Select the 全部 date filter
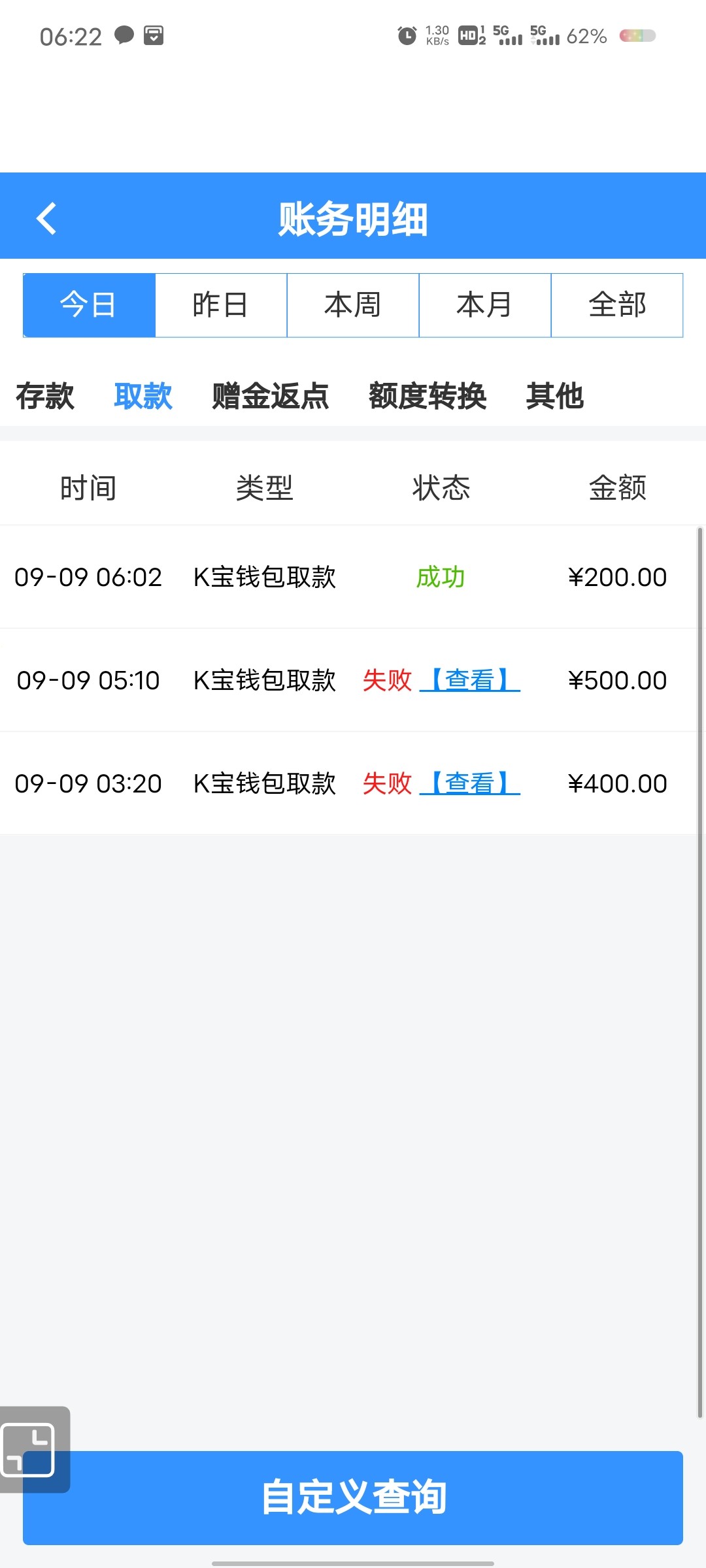 click(617, 305)
